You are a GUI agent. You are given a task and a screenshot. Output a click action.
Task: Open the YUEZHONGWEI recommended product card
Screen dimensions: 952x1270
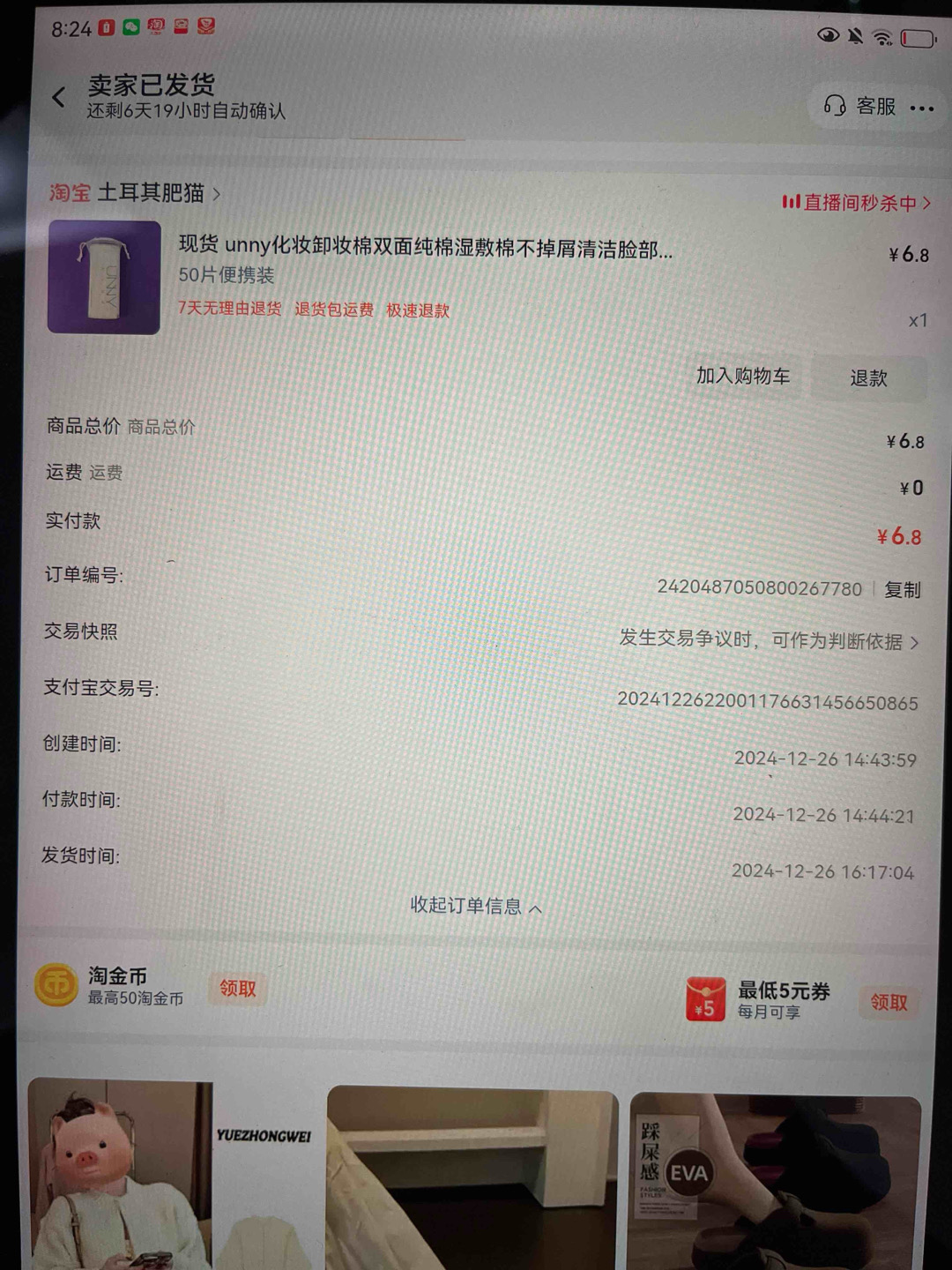172,1173
